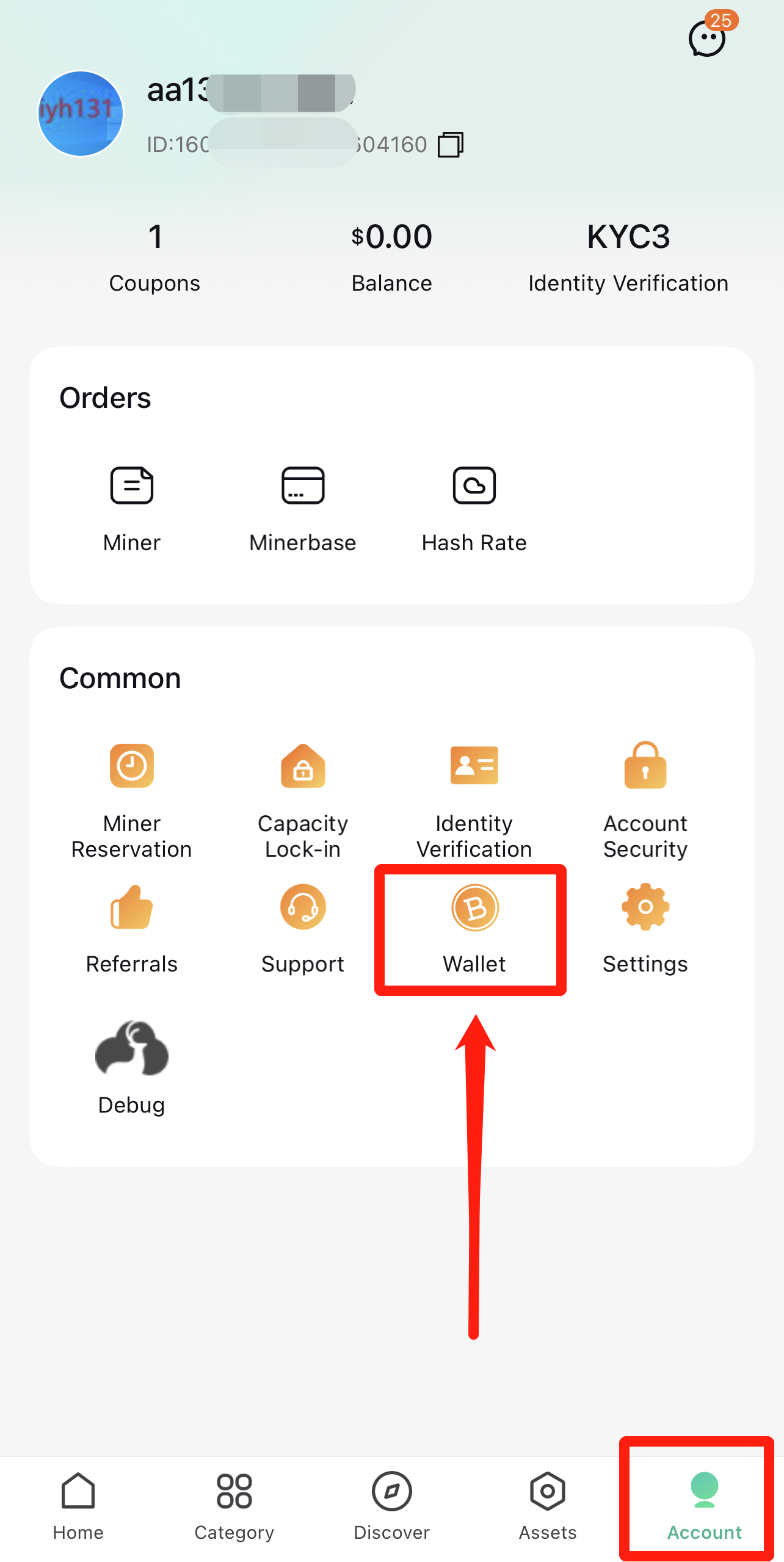The height and width of the screenshot is (1562, 784).
Task: Switch to the Home tab
Action: pyautogui.click(x=78, y=1506)
